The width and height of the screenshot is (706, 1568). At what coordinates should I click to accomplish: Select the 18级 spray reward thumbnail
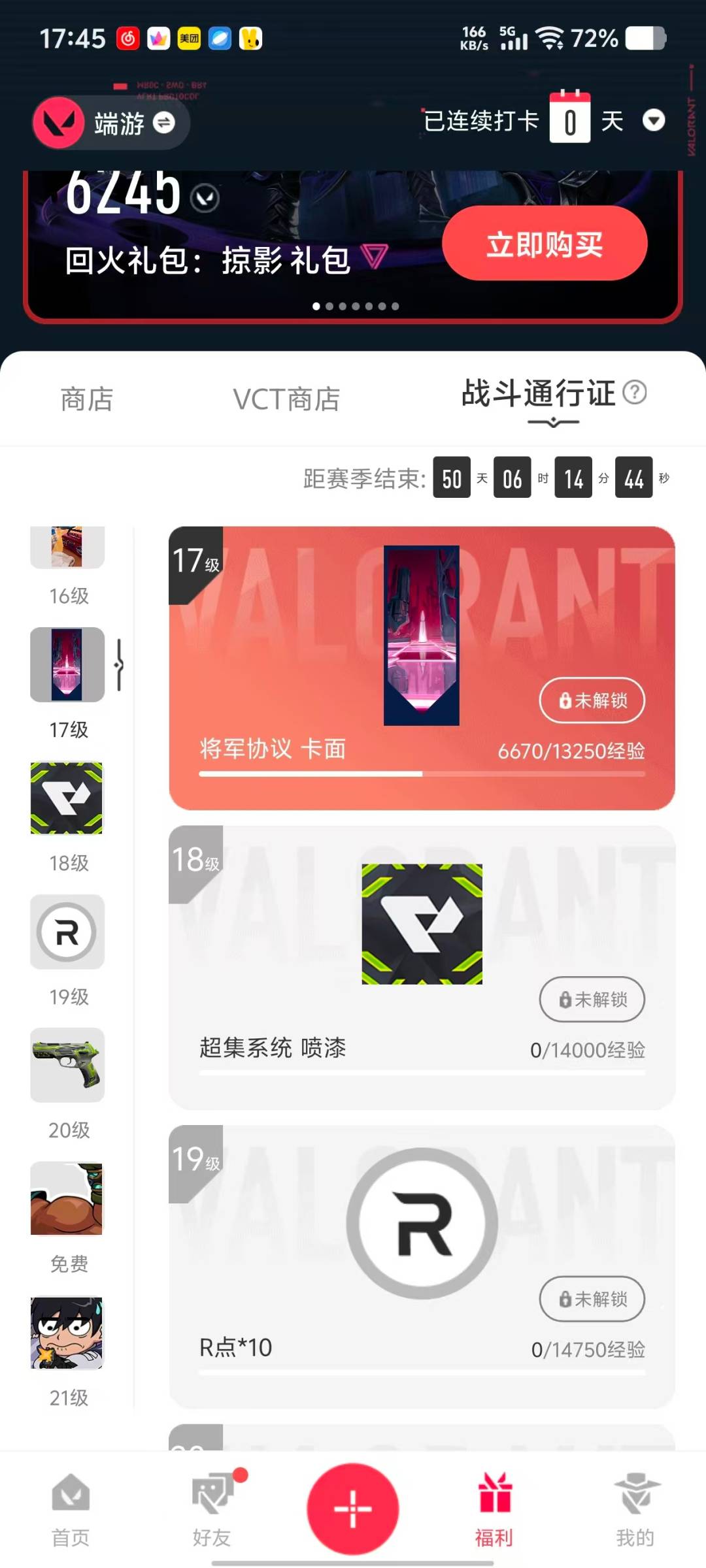(x=66, y=798)
